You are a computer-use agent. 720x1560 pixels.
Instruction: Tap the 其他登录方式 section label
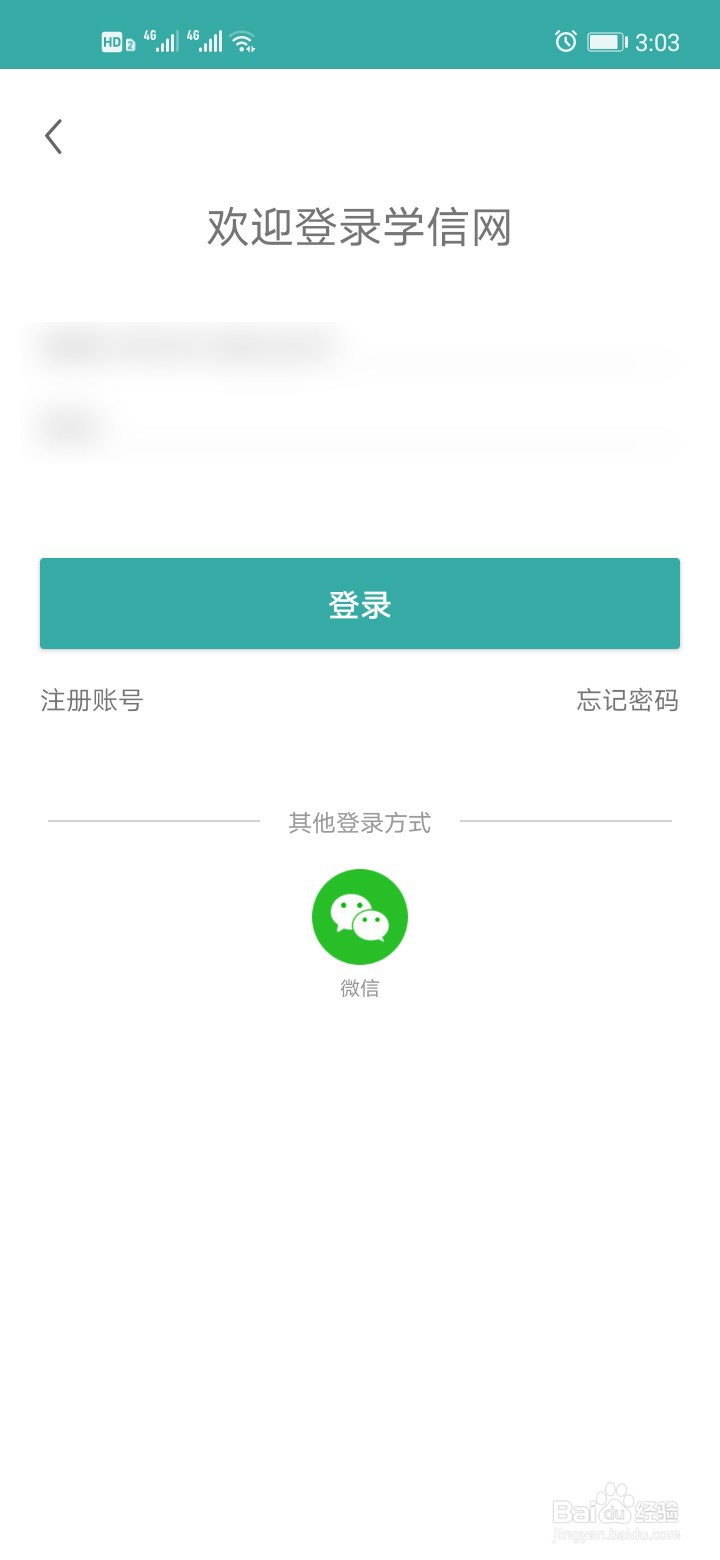360,822
